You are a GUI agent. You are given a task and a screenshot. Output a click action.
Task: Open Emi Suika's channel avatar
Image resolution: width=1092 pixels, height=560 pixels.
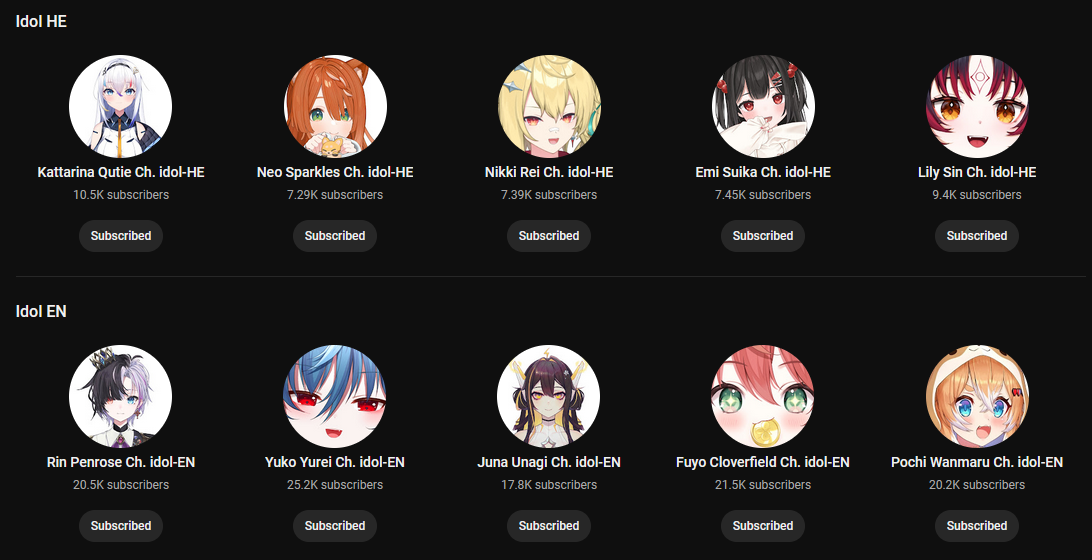(763, 107)
